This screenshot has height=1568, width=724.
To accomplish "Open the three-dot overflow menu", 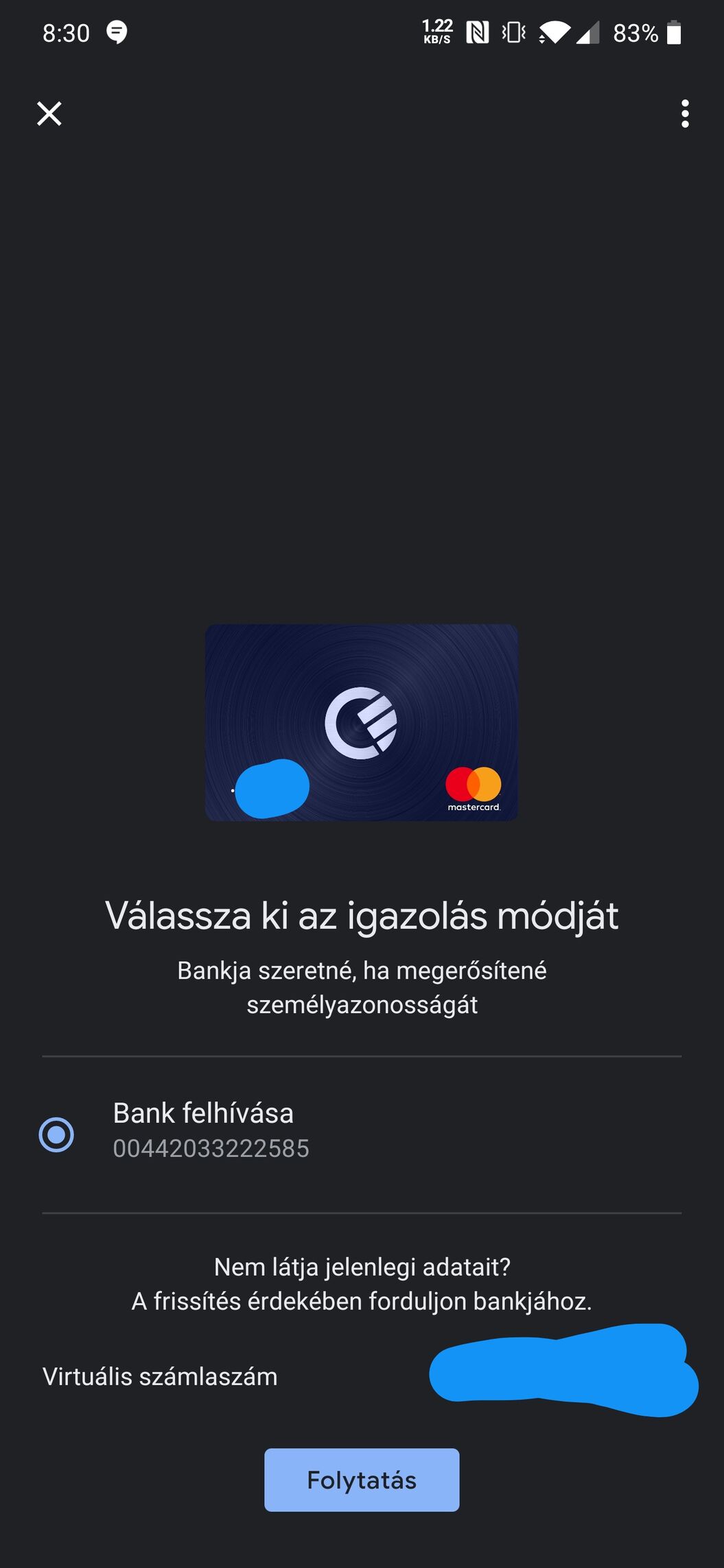I will (684, 114).
